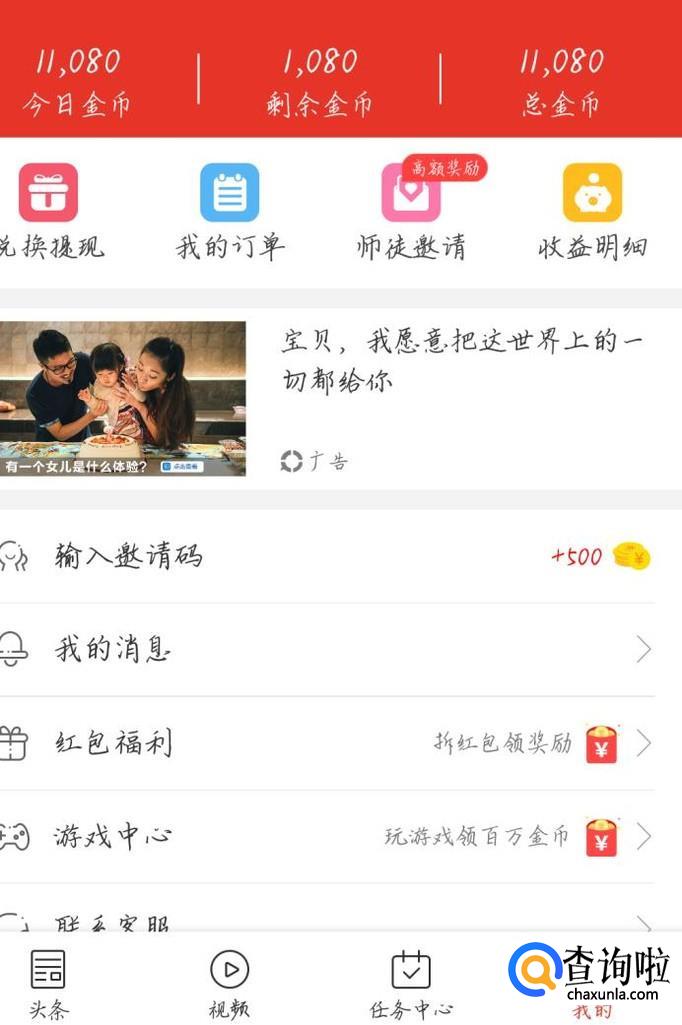Screen dimensions: 682x1025
Task: Open 我的消息 messages
Action: point(330,650)
